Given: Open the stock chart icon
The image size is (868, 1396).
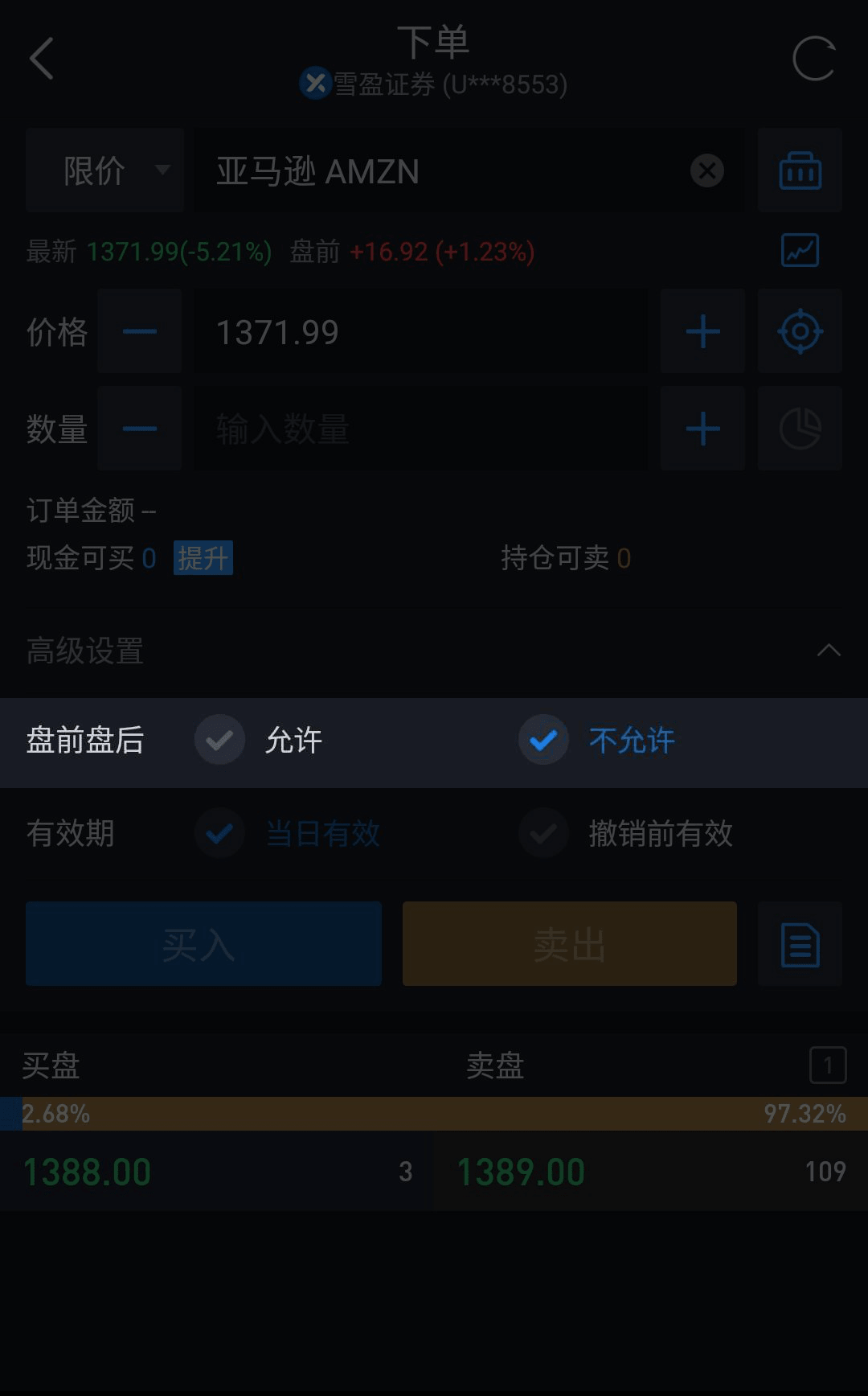Looking at the screenshot, I should tap(800, 251).
